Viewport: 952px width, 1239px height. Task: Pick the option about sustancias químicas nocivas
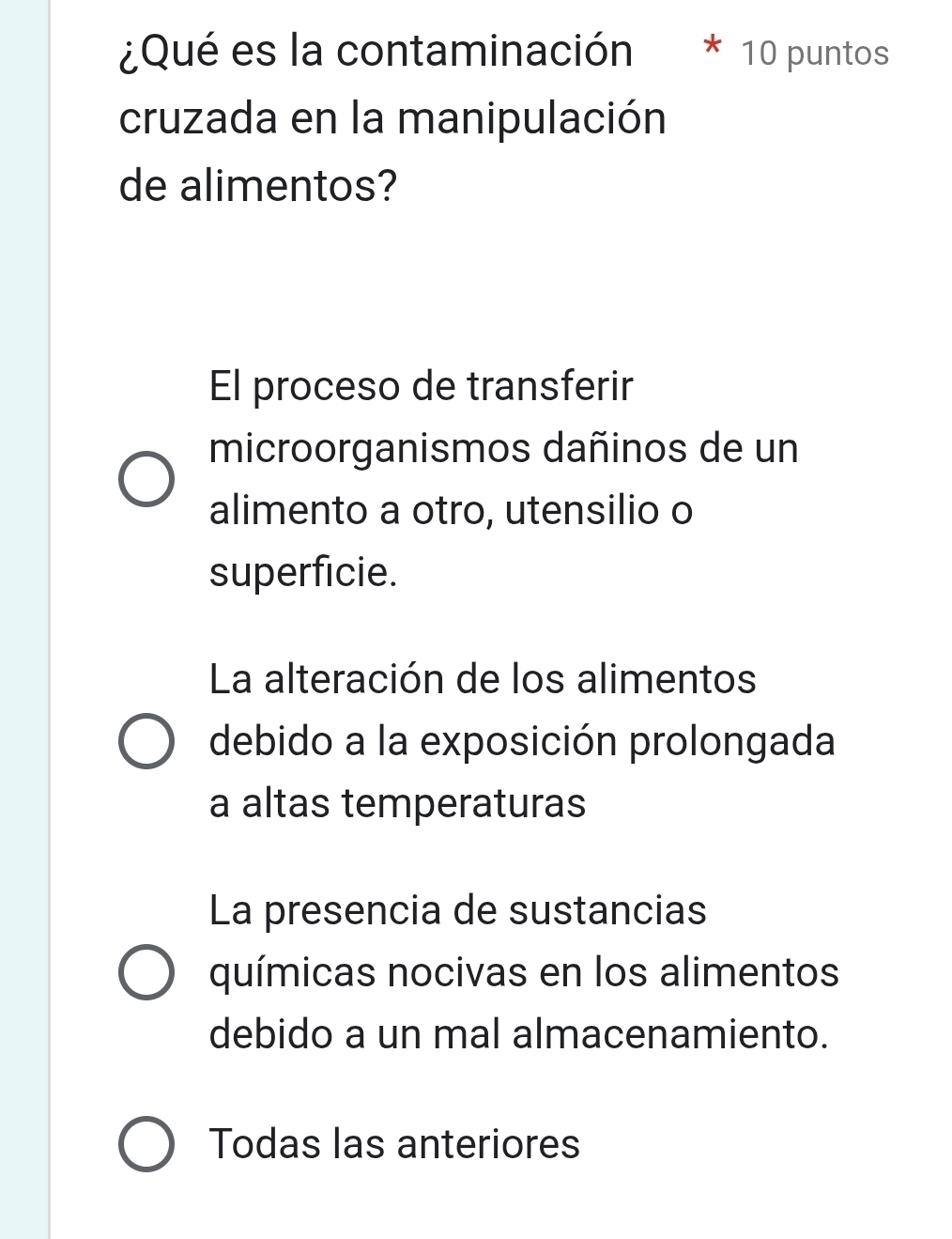tap(146, 972)
